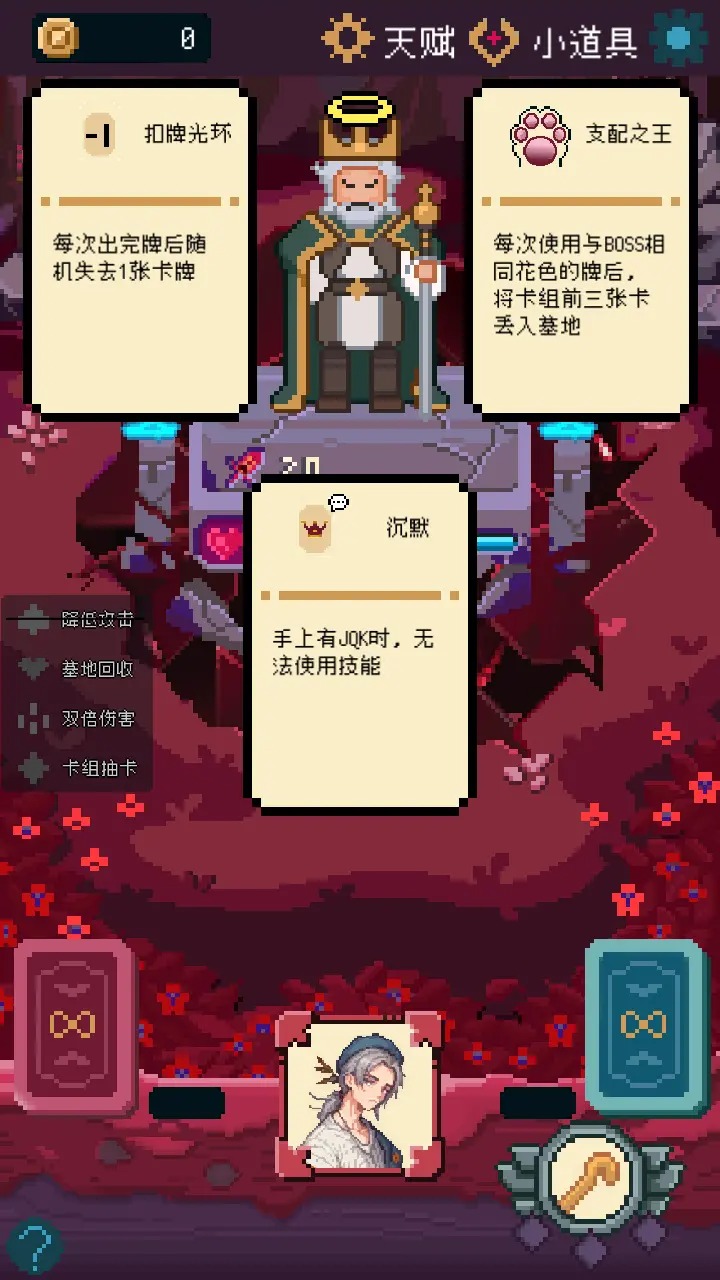
Task: Select the 双倍伤害 icon in the legend
Action: (33, 719)
